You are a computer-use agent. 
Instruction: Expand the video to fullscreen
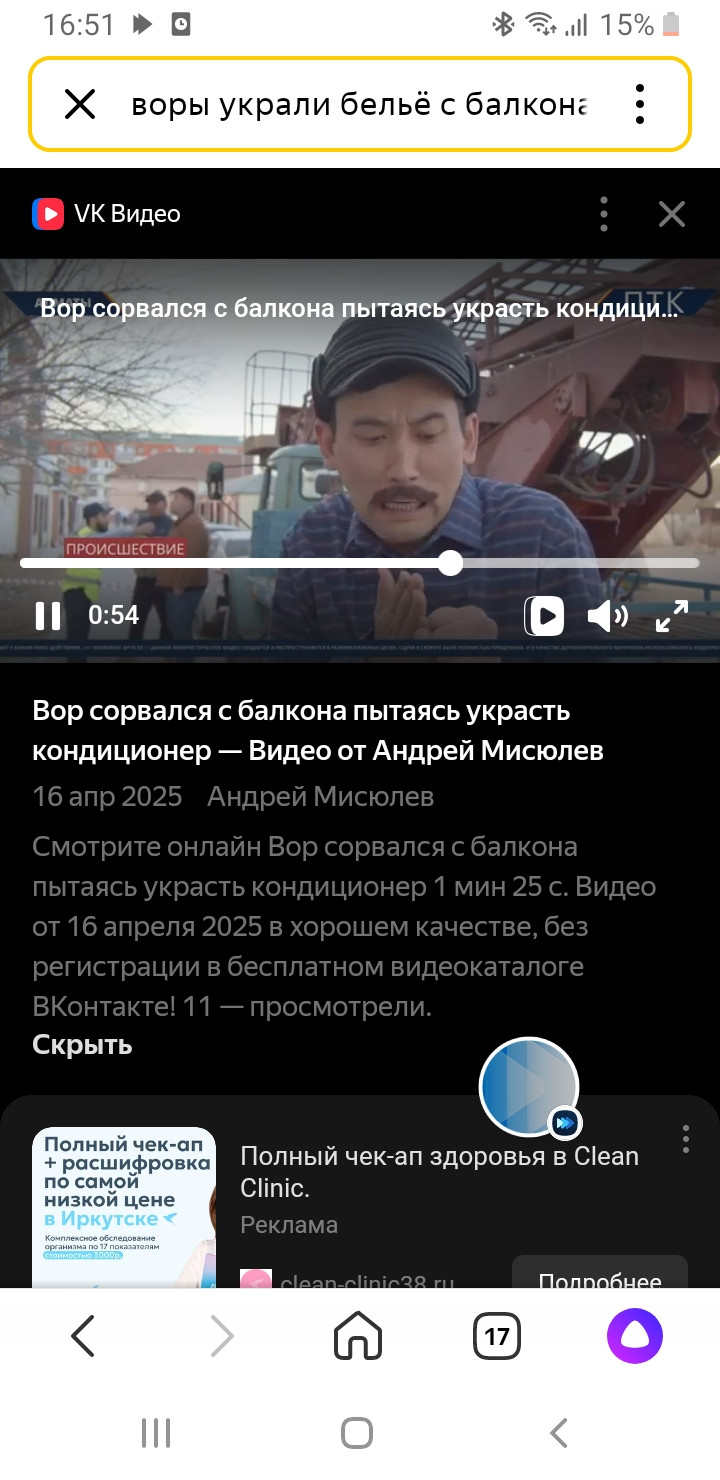671,615
